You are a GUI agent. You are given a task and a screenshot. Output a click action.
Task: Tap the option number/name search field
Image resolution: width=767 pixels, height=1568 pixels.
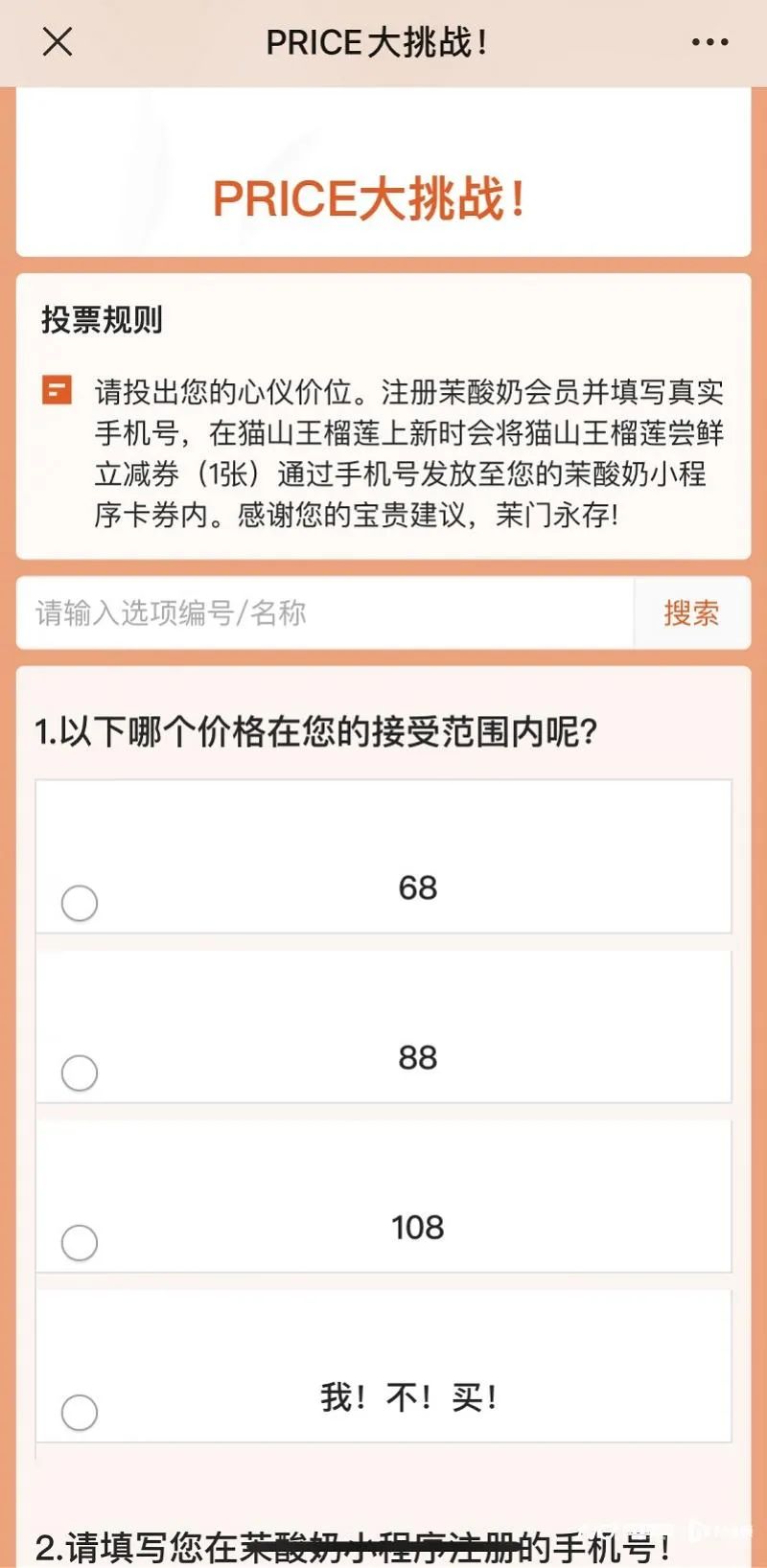tap(324, 613)
